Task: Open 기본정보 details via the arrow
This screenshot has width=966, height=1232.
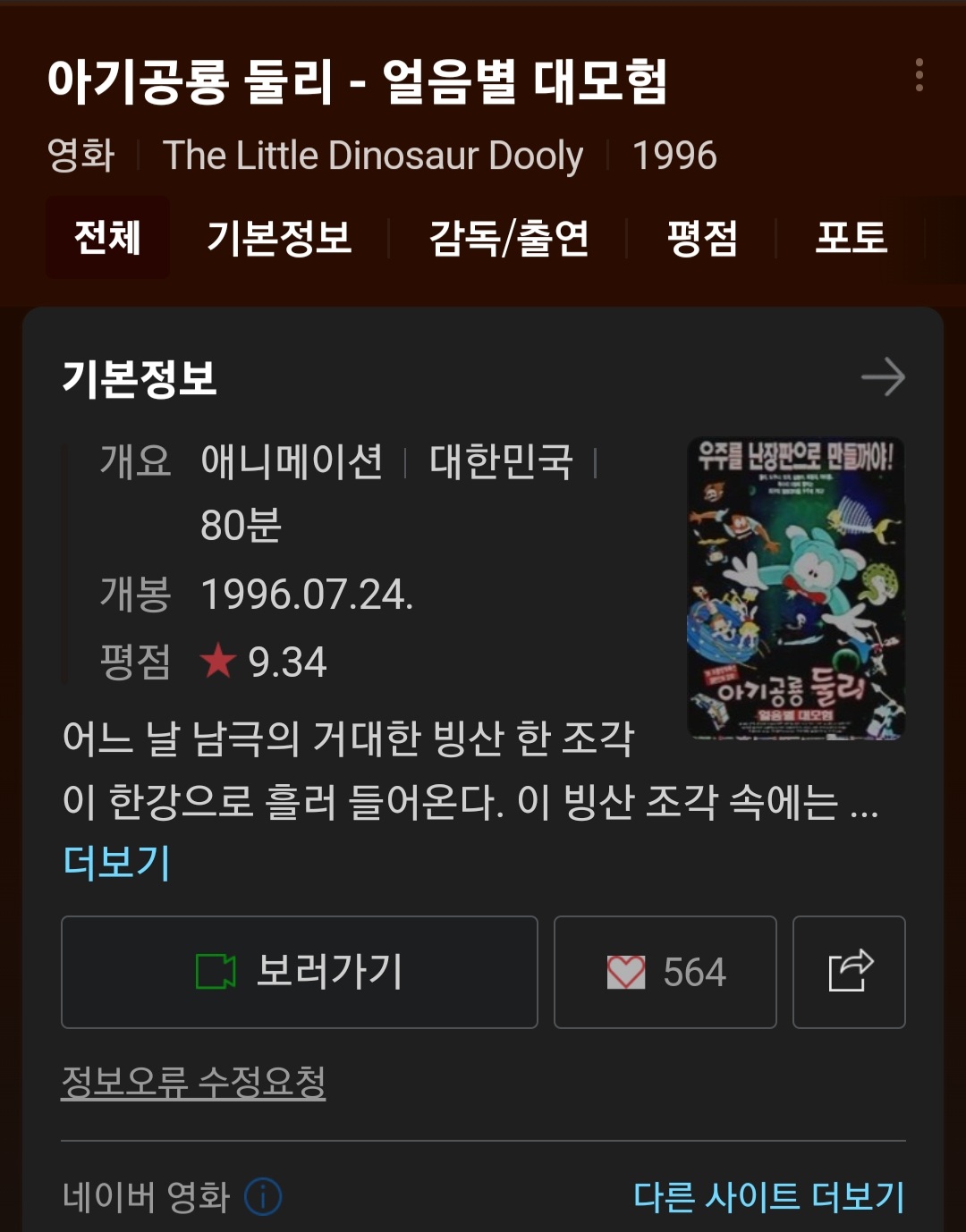Action: (883, 377)
